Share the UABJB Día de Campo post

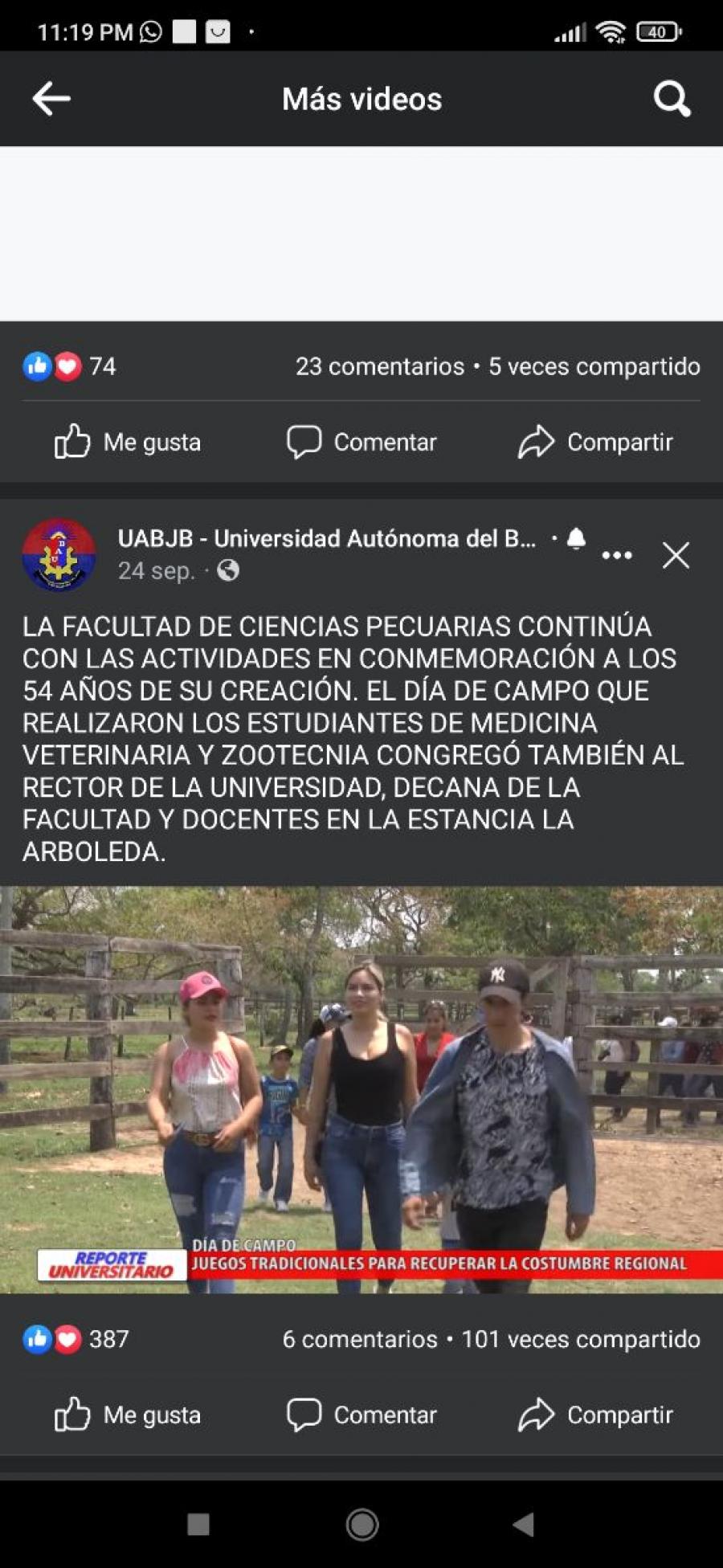coord(595,1415)
